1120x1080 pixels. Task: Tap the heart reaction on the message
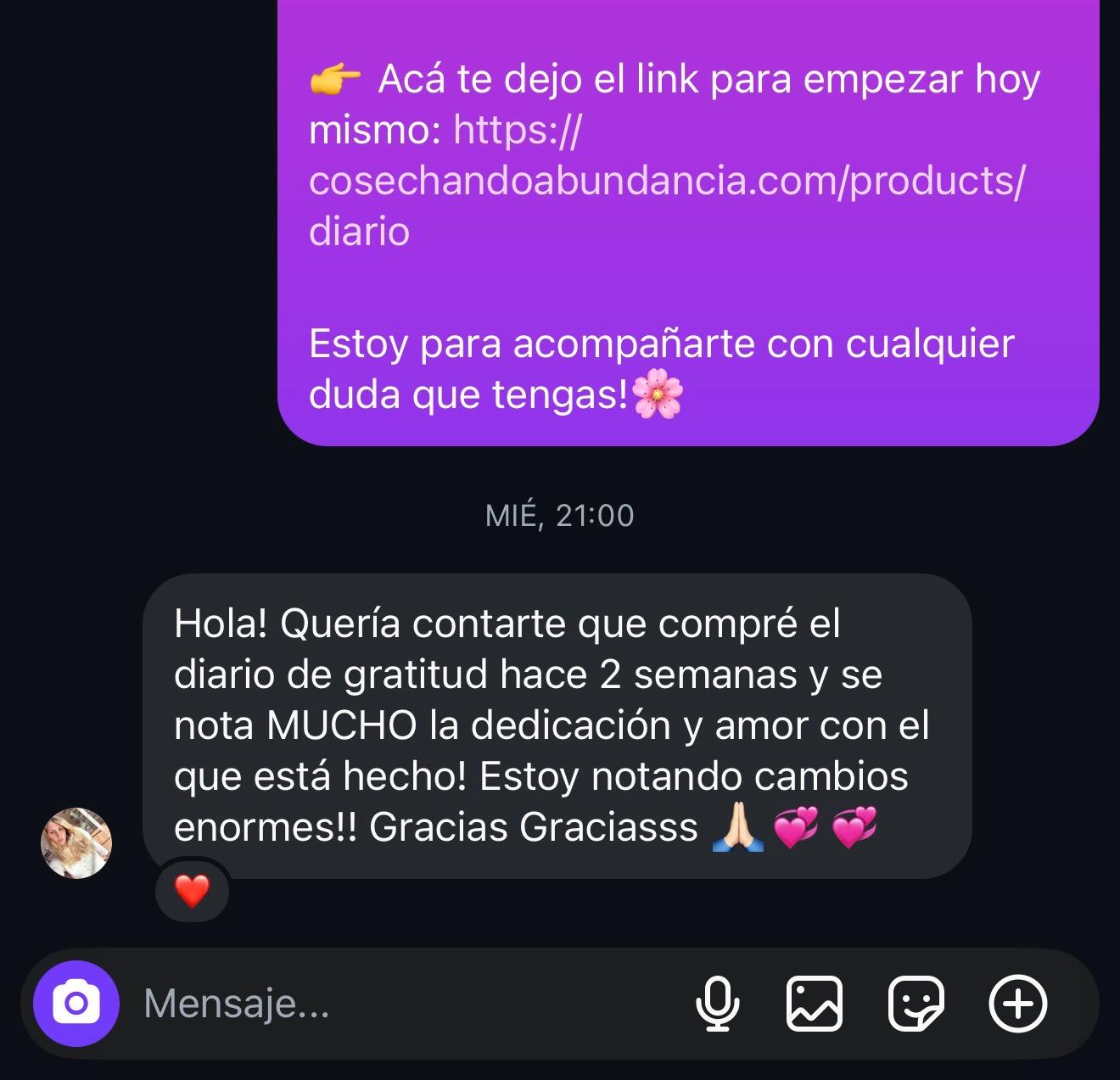[x=192, y=891]
